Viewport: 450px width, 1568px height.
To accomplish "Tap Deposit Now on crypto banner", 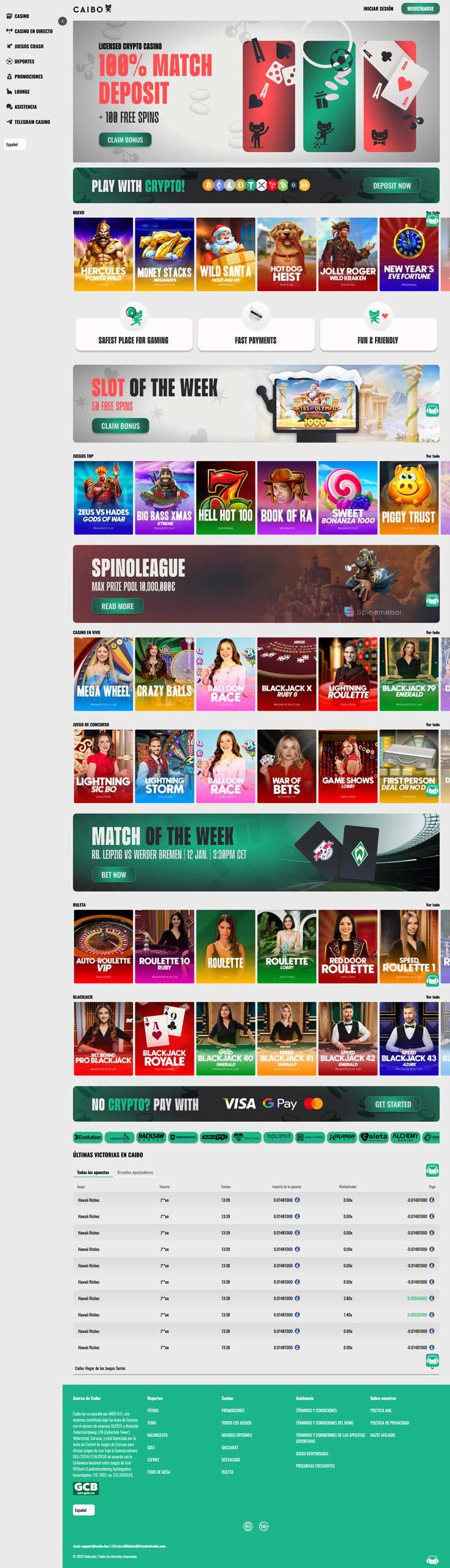I will click(391, 185).
